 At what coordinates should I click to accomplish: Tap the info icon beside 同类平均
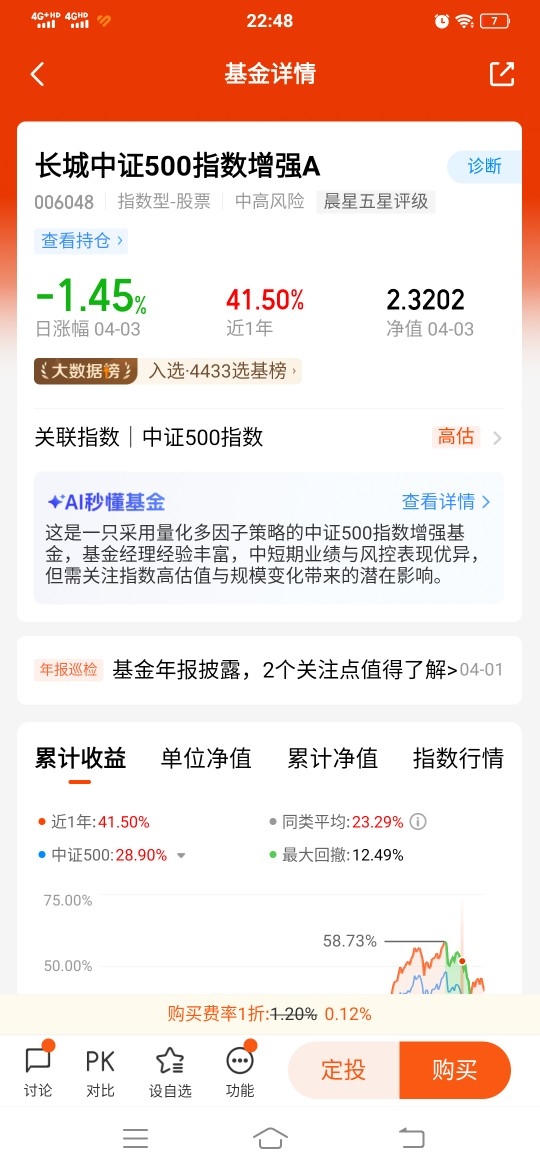tap(418, 822)
